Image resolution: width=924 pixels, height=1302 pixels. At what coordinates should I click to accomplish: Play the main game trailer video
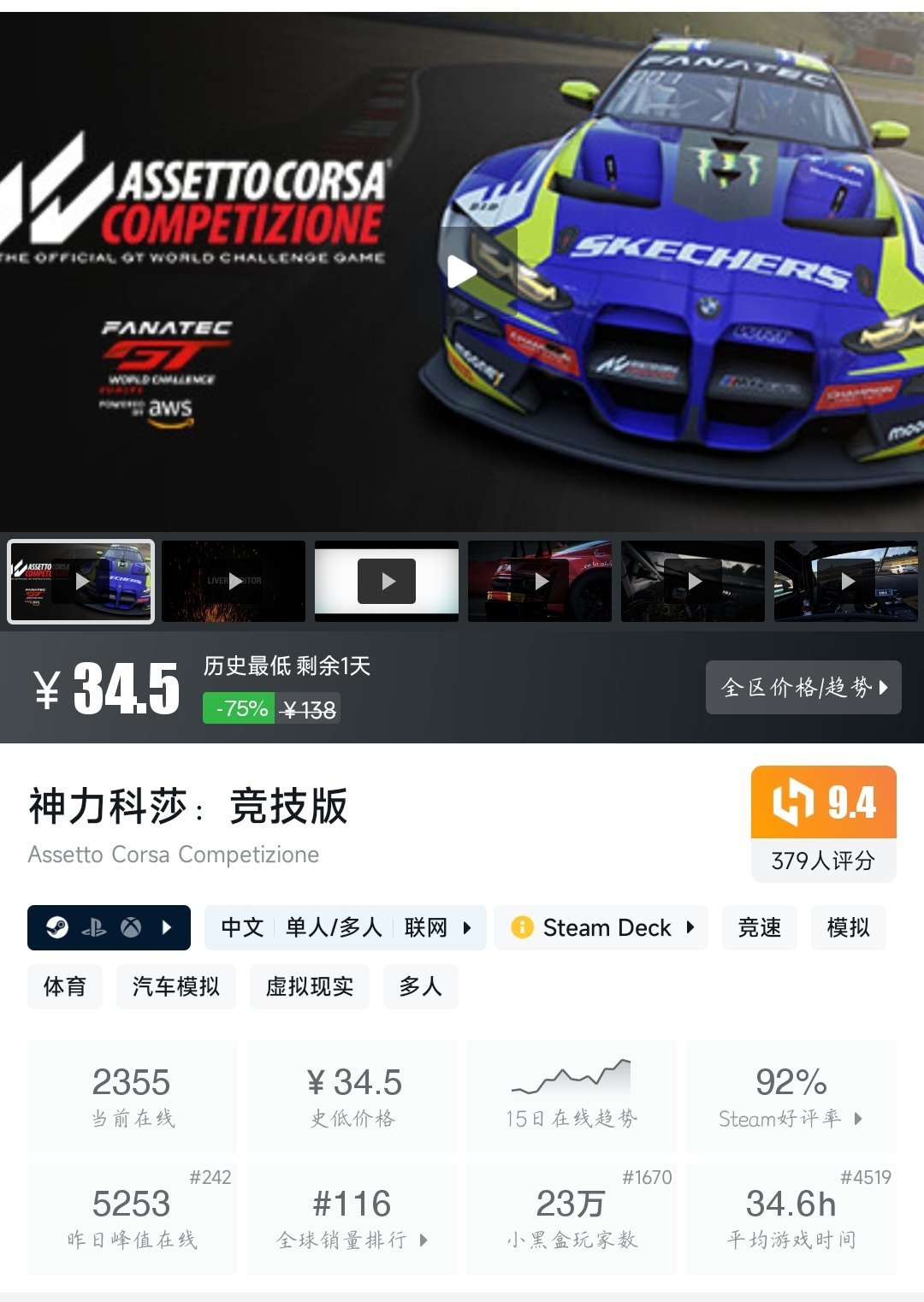tap(462, 272)
